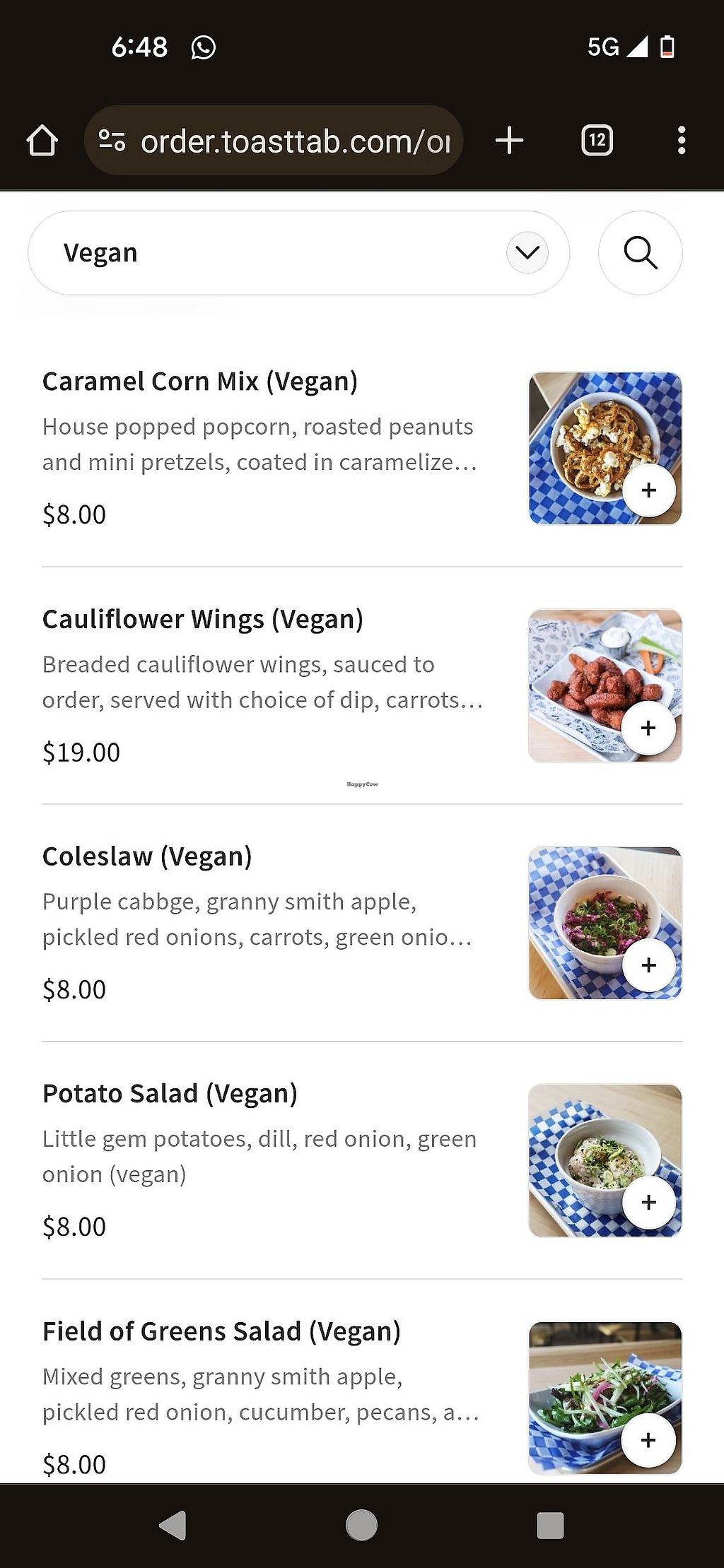
Task: Open Chrome's three-dot overflow menu
Action: tap(681, 140)
